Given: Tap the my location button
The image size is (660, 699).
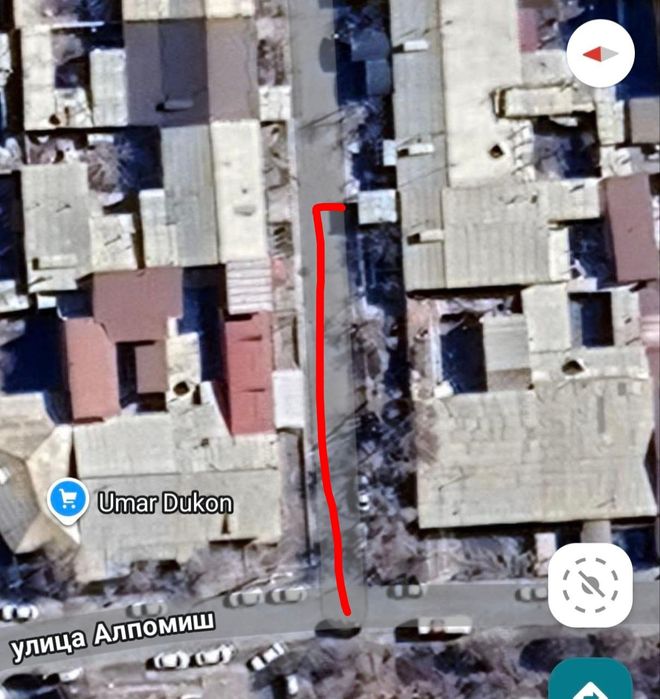Looking at the screenshot, I should [x=591, y=586].
